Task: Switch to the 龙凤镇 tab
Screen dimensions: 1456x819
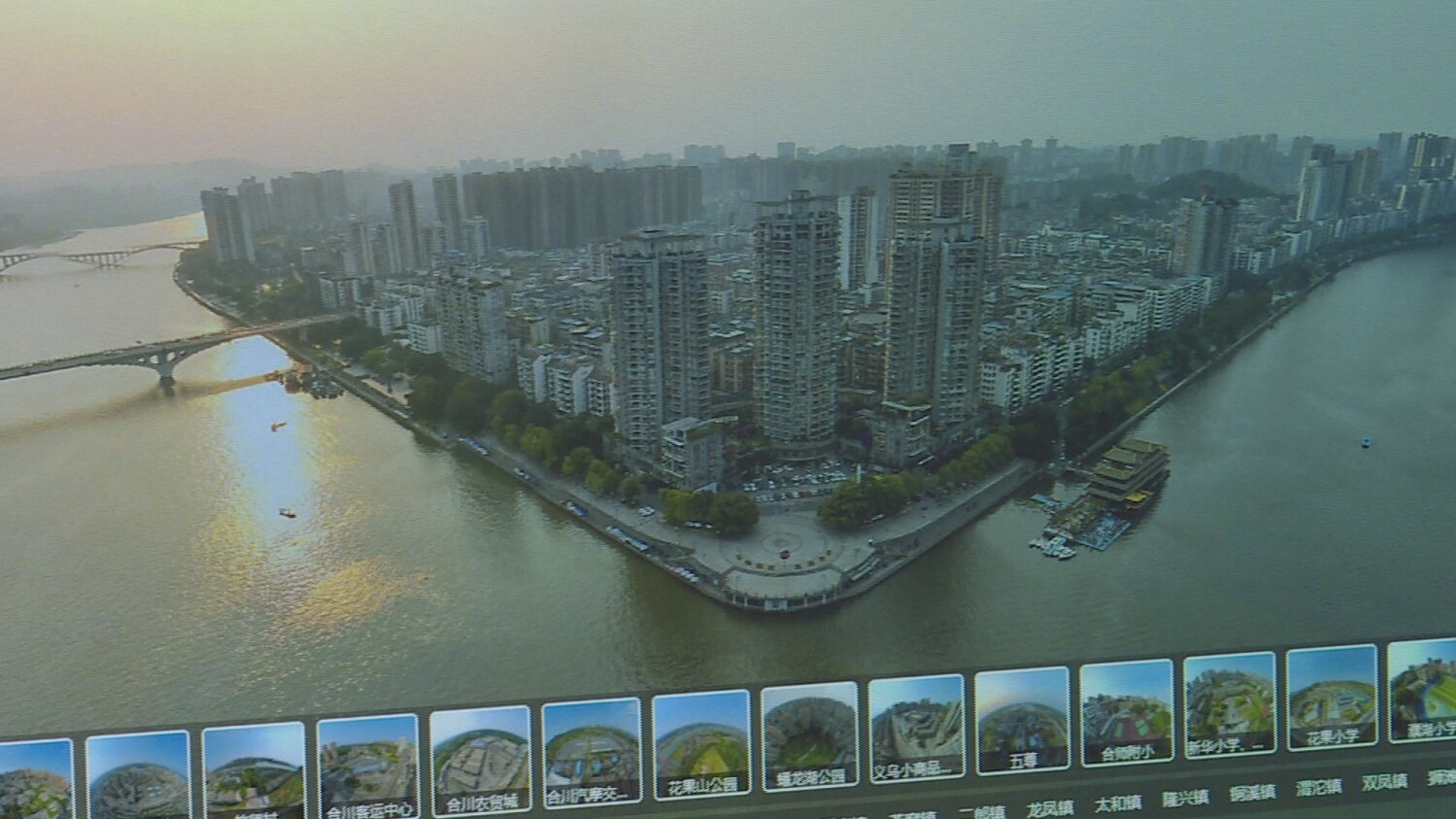Action: pyautogui.click(x=1049, y=808)
